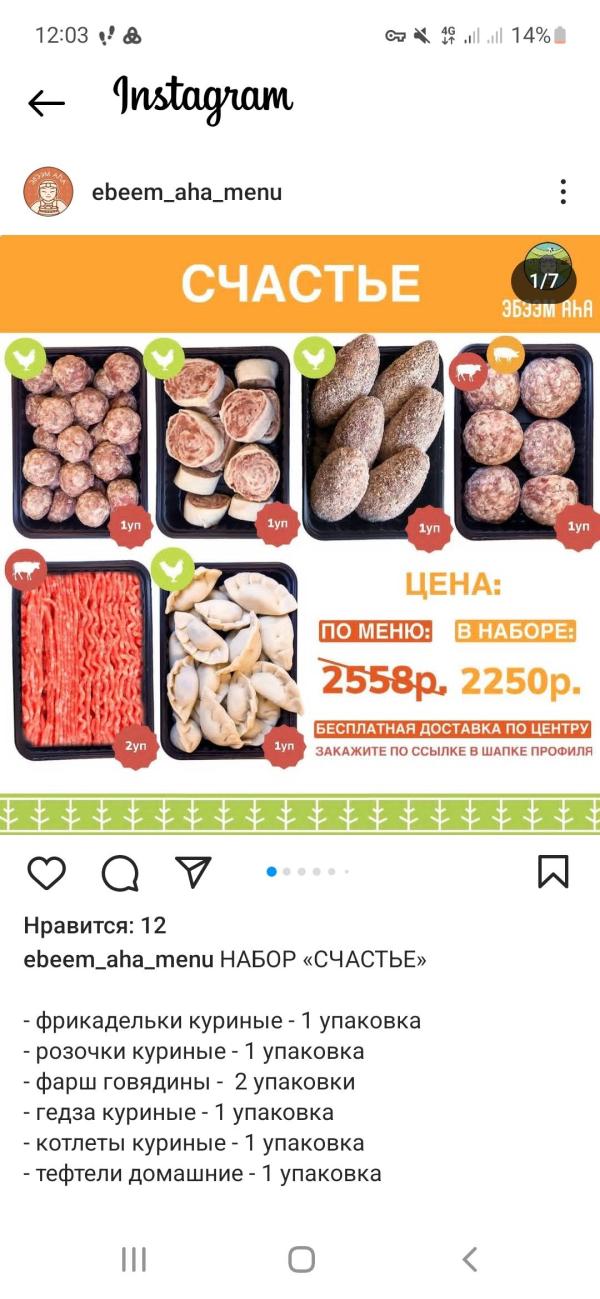Open recent apps from navigation bar
The width and height of the screenshot is (600, 1299).
pyautogui.click(x=133, y=1259)
